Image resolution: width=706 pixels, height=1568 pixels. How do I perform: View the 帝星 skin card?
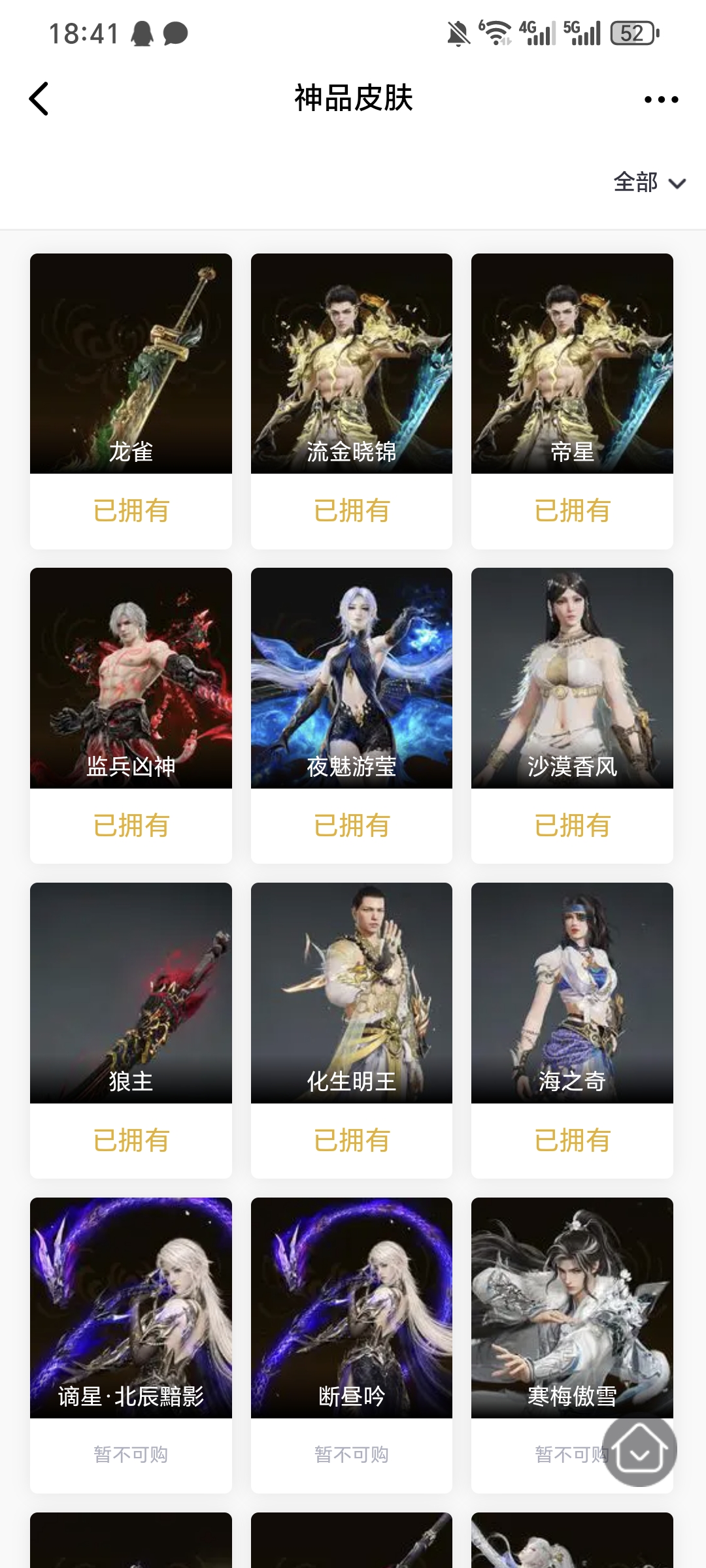click(572, 364)
